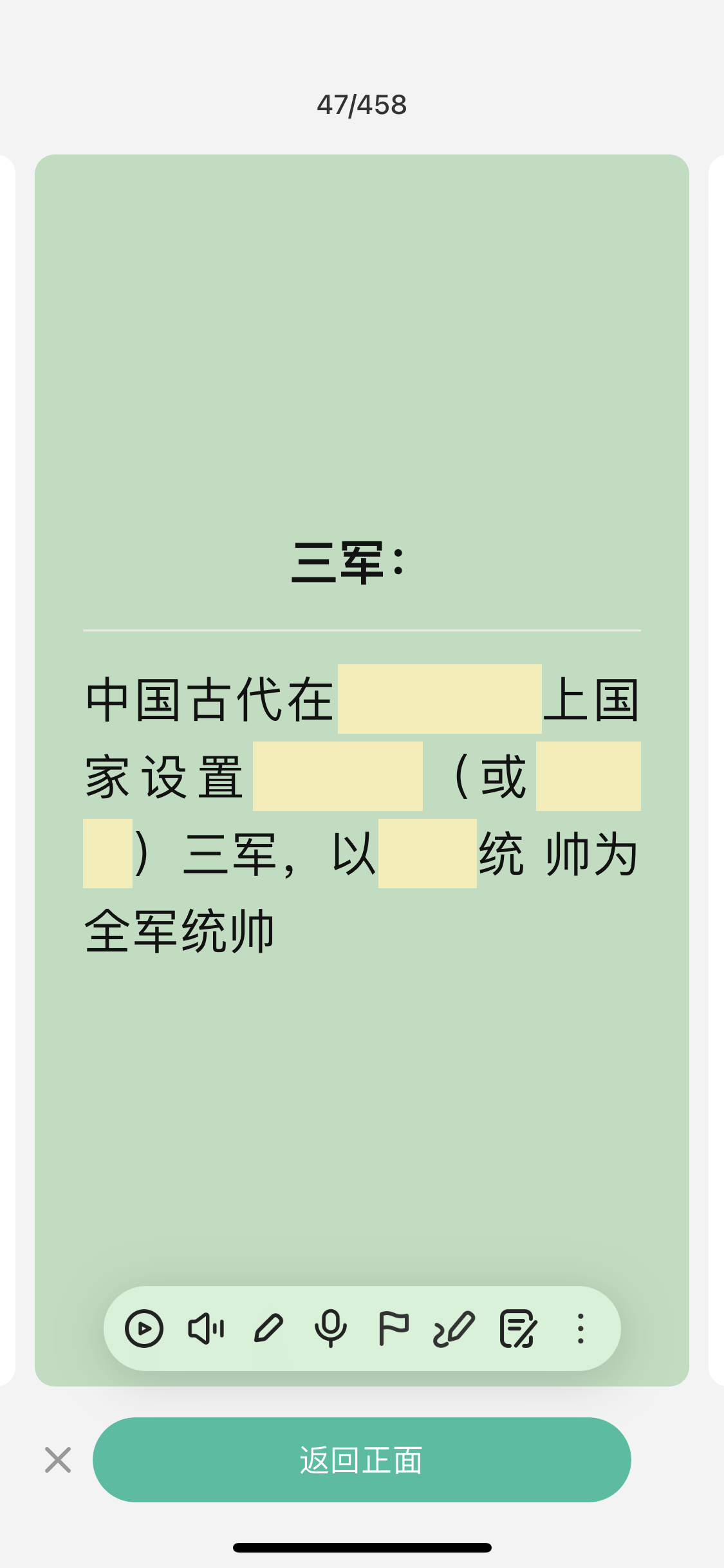Edit this card with the pencil icon
Screen dimensions: 724x1568
click(x=268, y=1329)
